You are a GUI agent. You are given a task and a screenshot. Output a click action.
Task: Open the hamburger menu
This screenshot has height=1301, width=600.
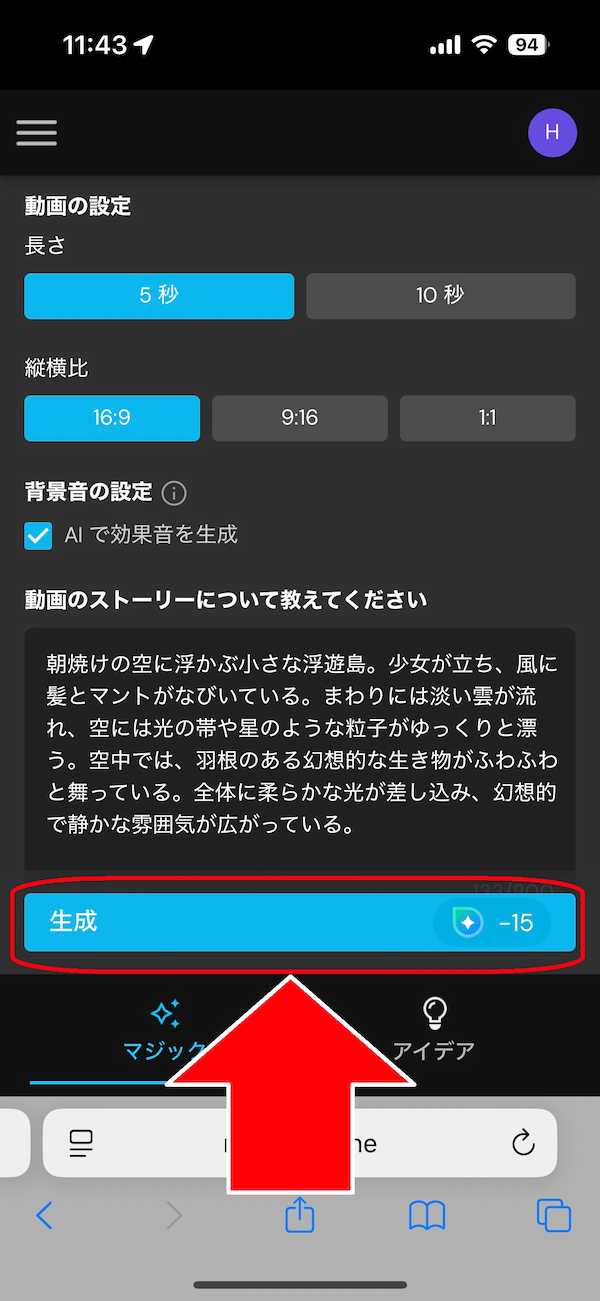coord(36,133)
